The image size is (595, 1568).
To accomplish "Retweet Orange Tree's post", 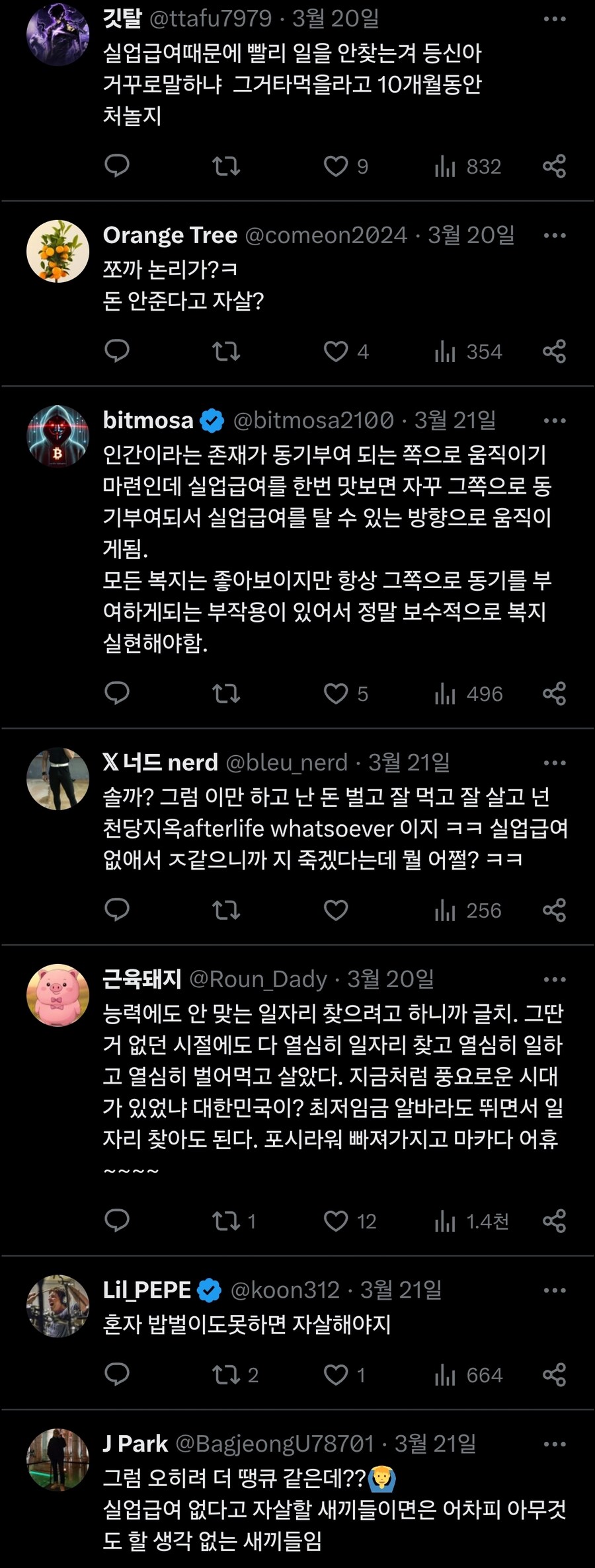I will coord(225,352).
